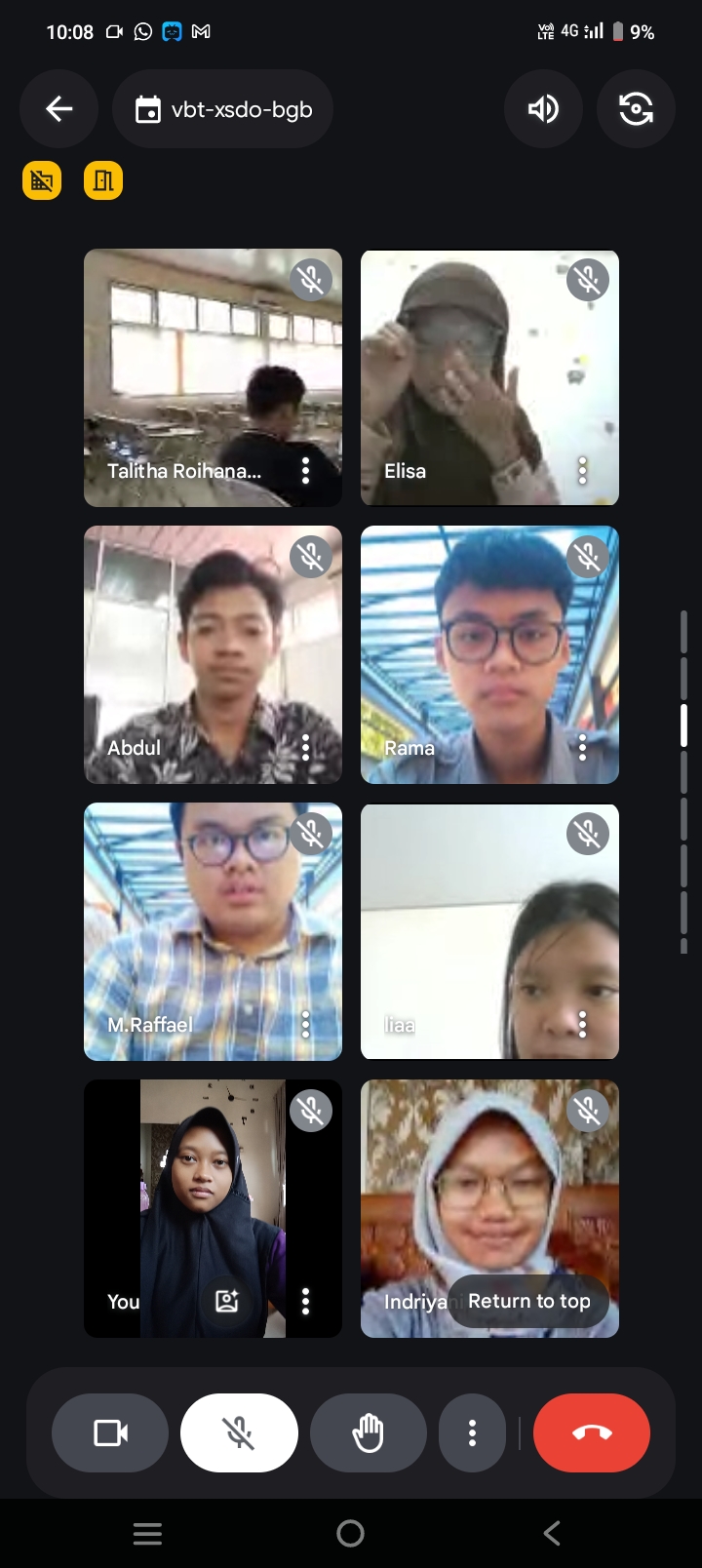
Task: Open options for M.Raffael's tile
Action: pyautogui.click(x=305, y=1024)
